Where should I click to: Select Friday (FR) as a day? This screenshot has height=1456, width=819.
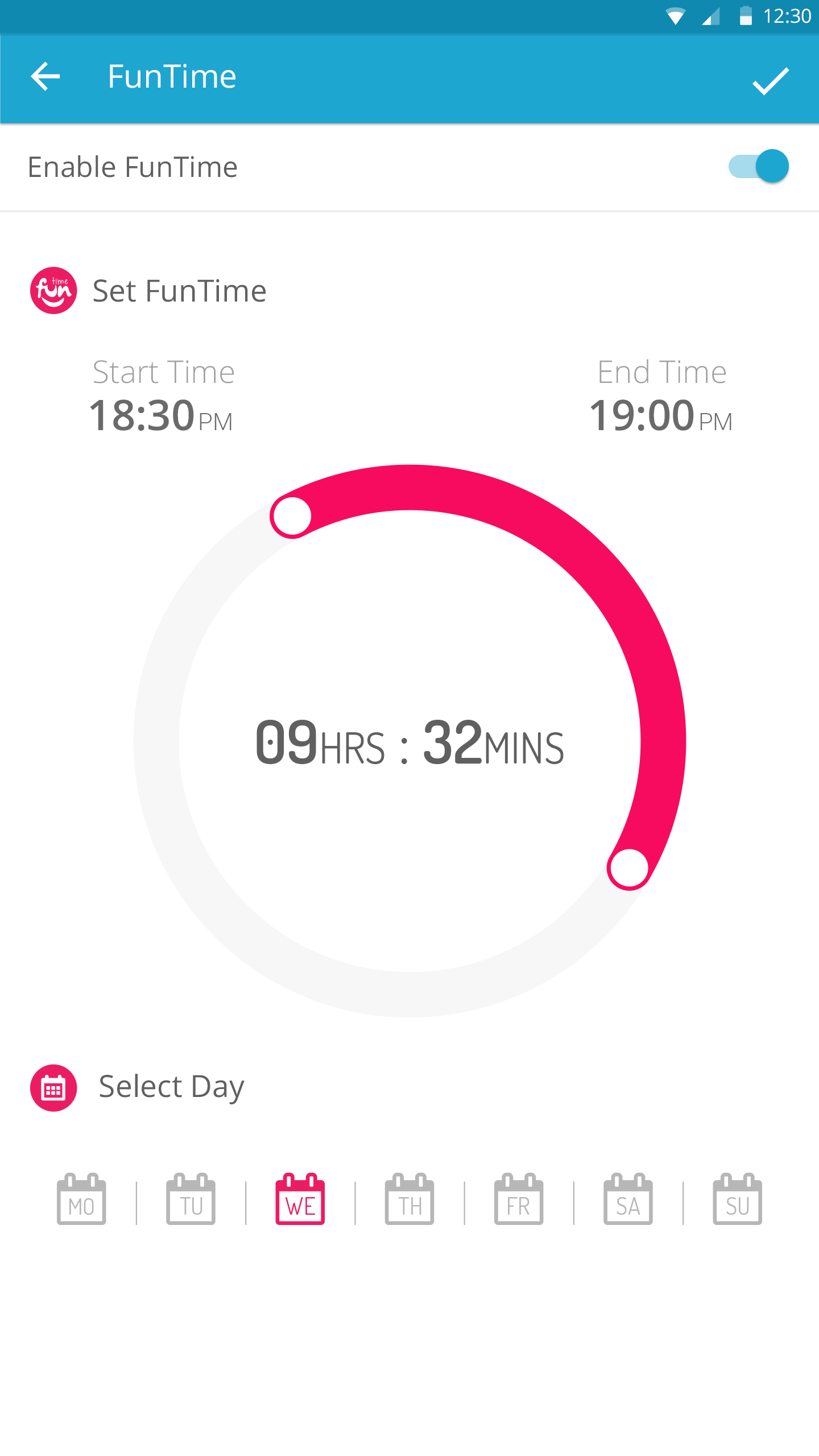pos(519,1198)
